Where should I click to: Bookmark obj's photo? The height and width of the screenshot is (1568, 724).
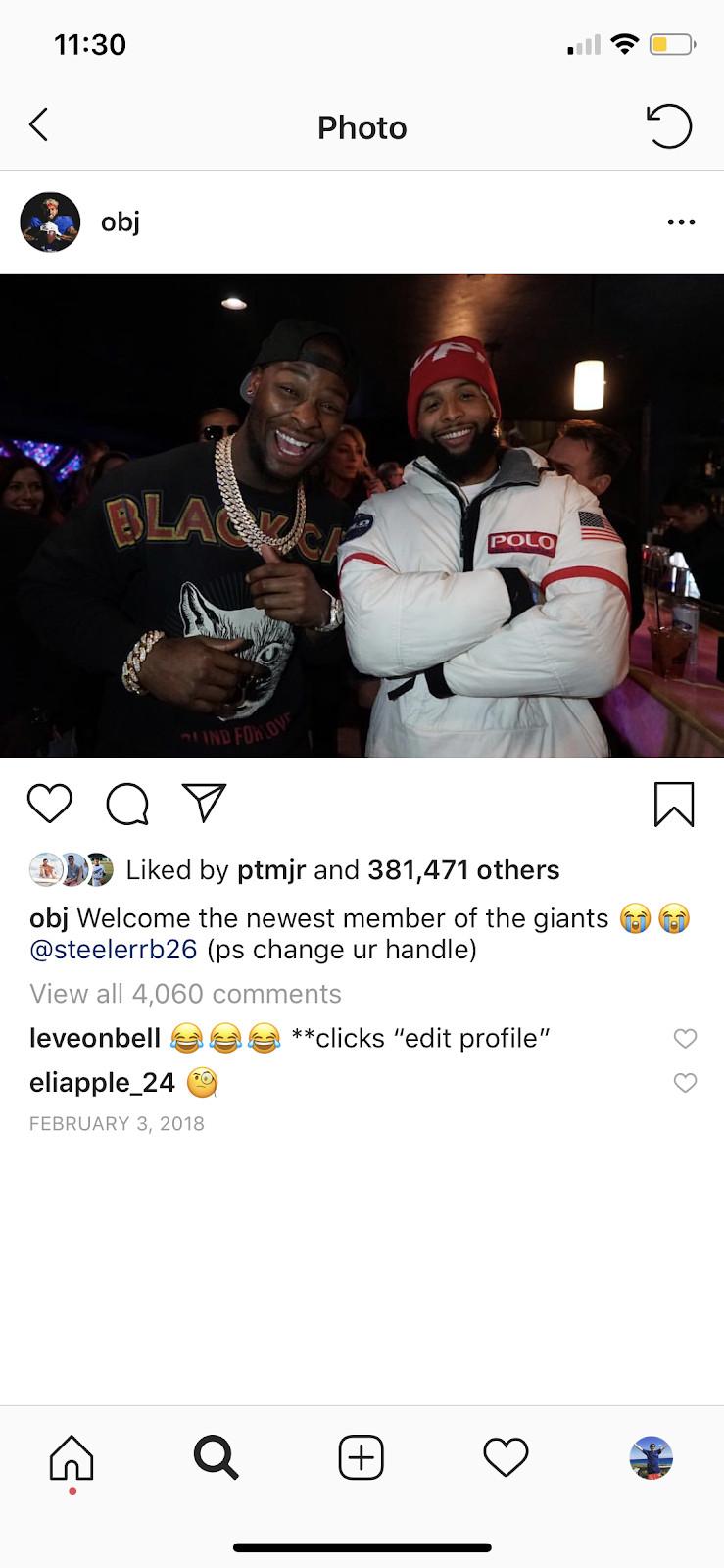[674, 805]
